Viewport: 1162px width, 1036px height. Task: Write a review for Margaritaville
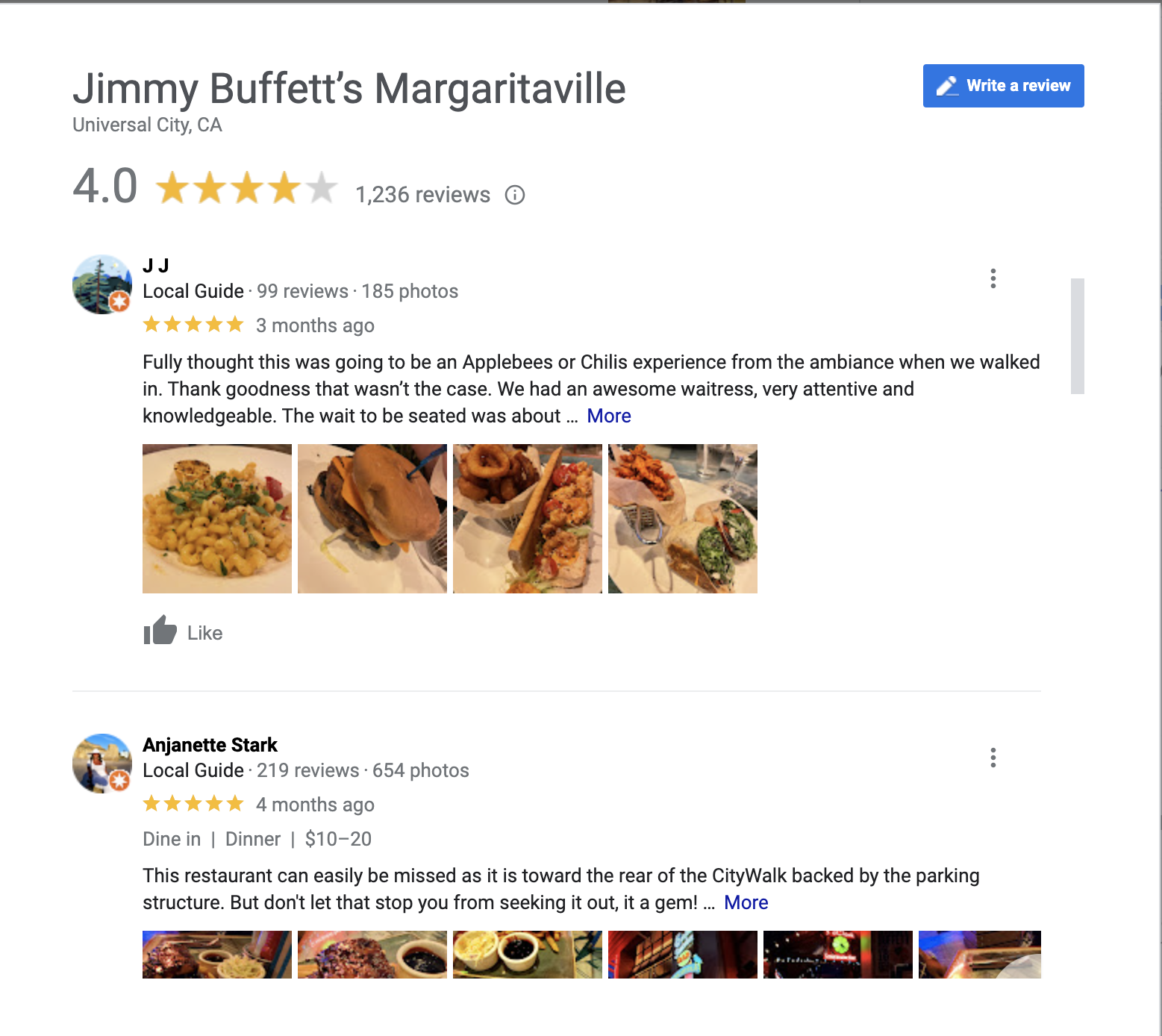point(1003,86)
